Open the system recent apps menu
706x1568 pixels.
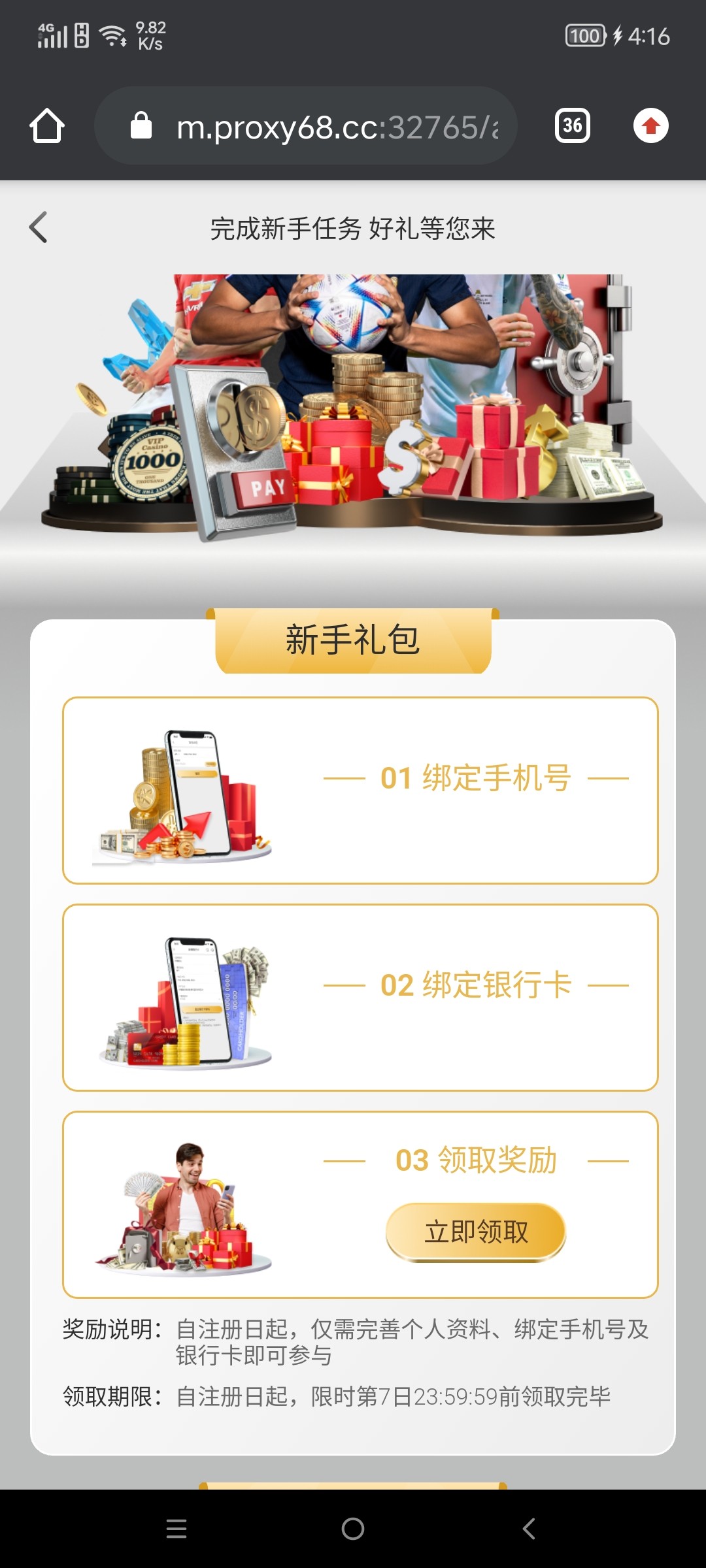click(x=176, y=1529)
